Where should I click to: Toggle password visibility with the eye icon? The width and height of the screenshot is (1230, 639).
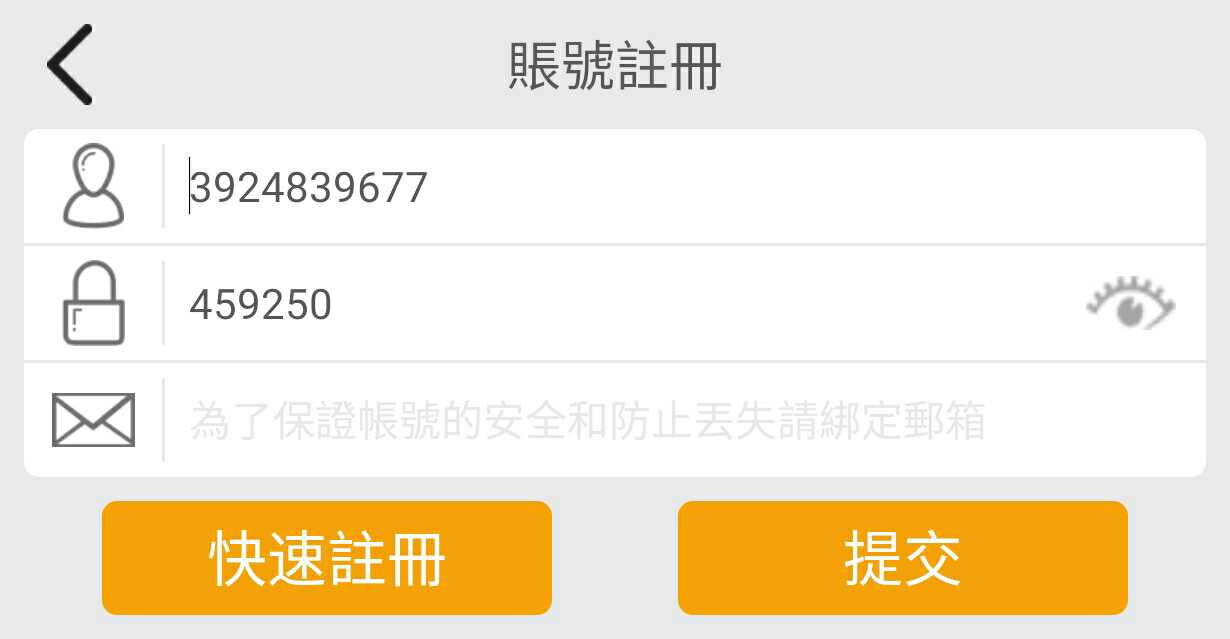pyautogui.click(x=1131, y=304)
